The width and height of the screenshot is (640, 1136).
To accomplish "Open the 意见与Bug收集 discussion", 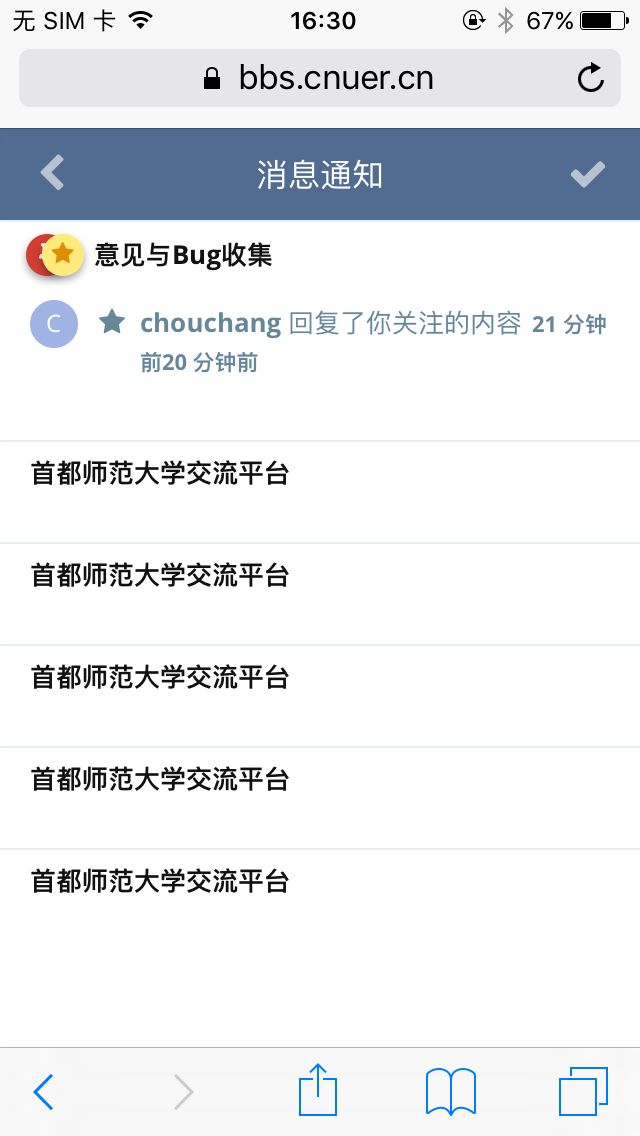I will click(183, 255).
